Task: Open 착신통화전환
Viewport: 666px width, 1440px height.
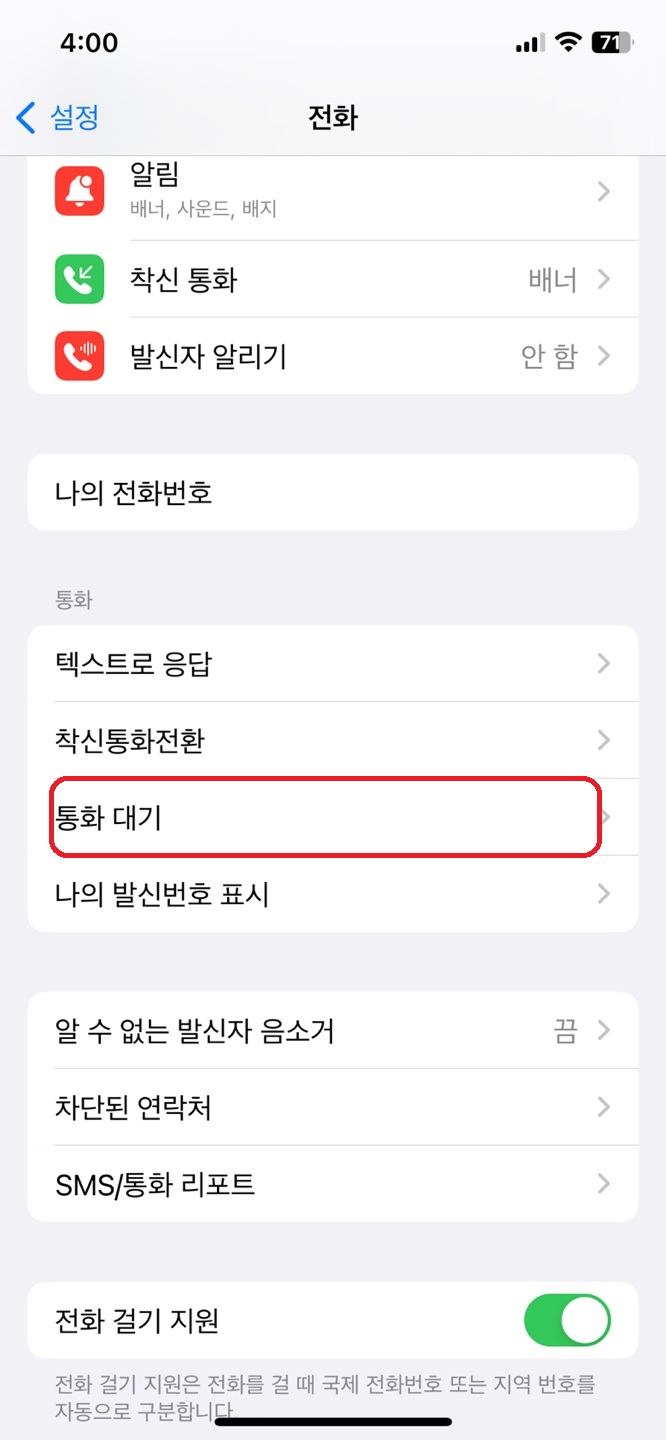Action: [x=333, y=740]
